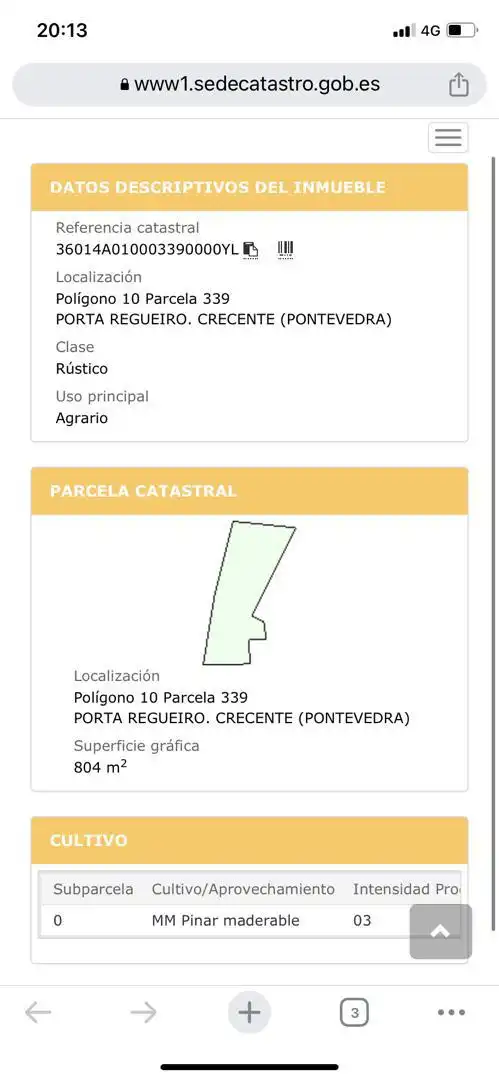Open the hamburger menu button
The height and width of the screenshot is (1080, 499).
click(448, 138)
